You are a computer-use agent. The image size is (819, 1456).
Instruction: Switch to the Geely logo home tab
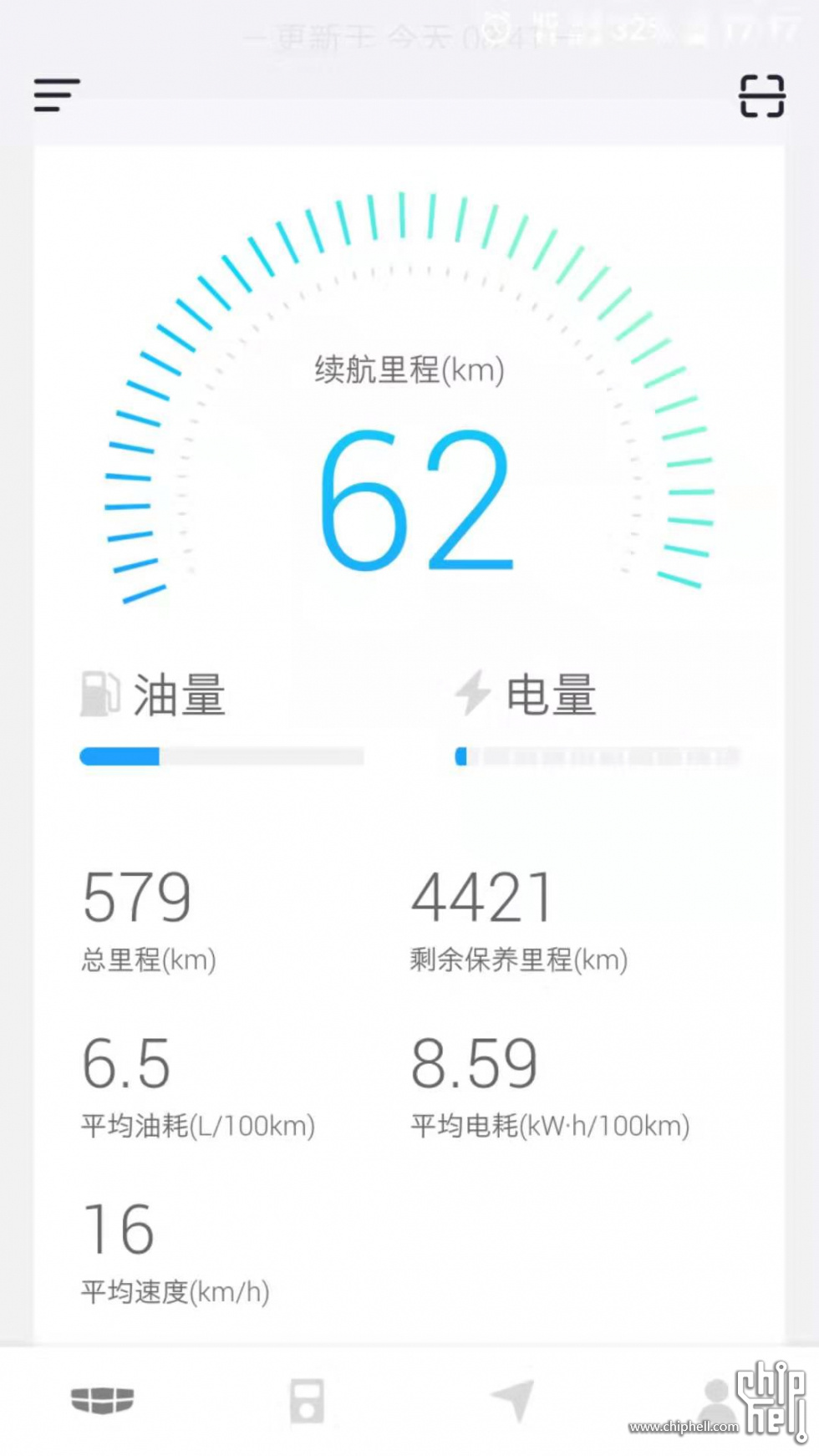(102, 1401)
